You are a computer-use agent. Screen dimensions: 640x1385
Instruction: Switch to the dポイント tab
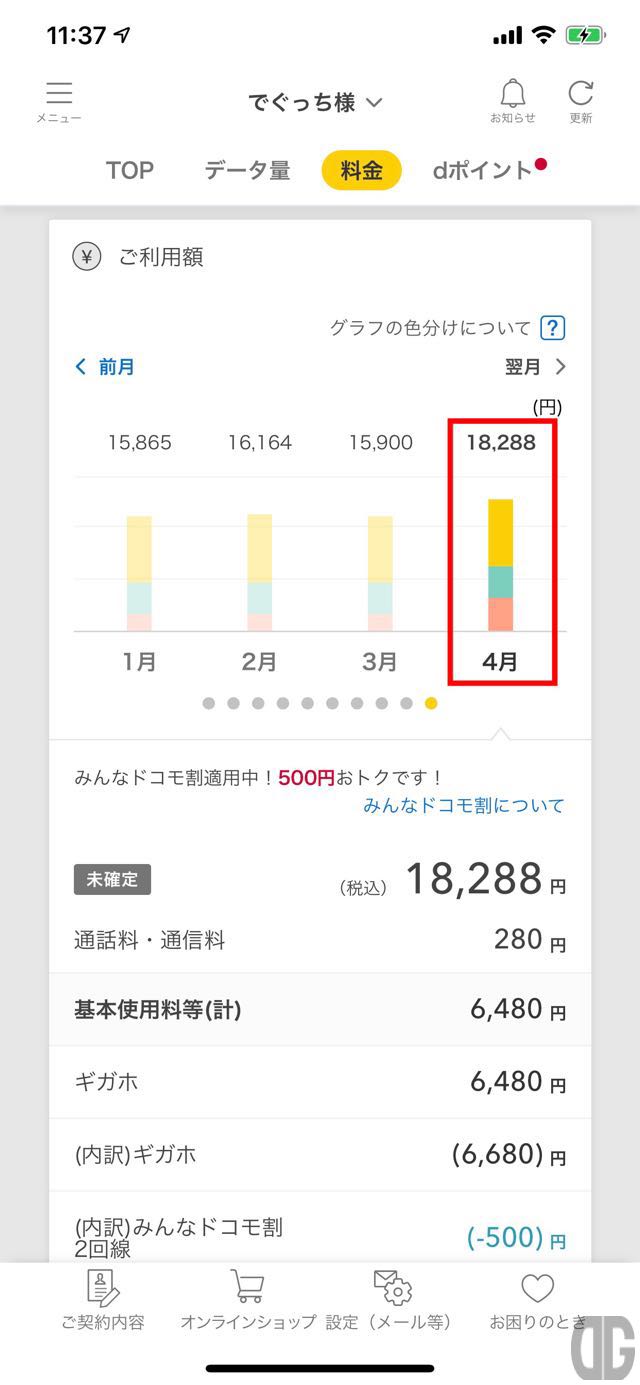click(x=483, y=170)
